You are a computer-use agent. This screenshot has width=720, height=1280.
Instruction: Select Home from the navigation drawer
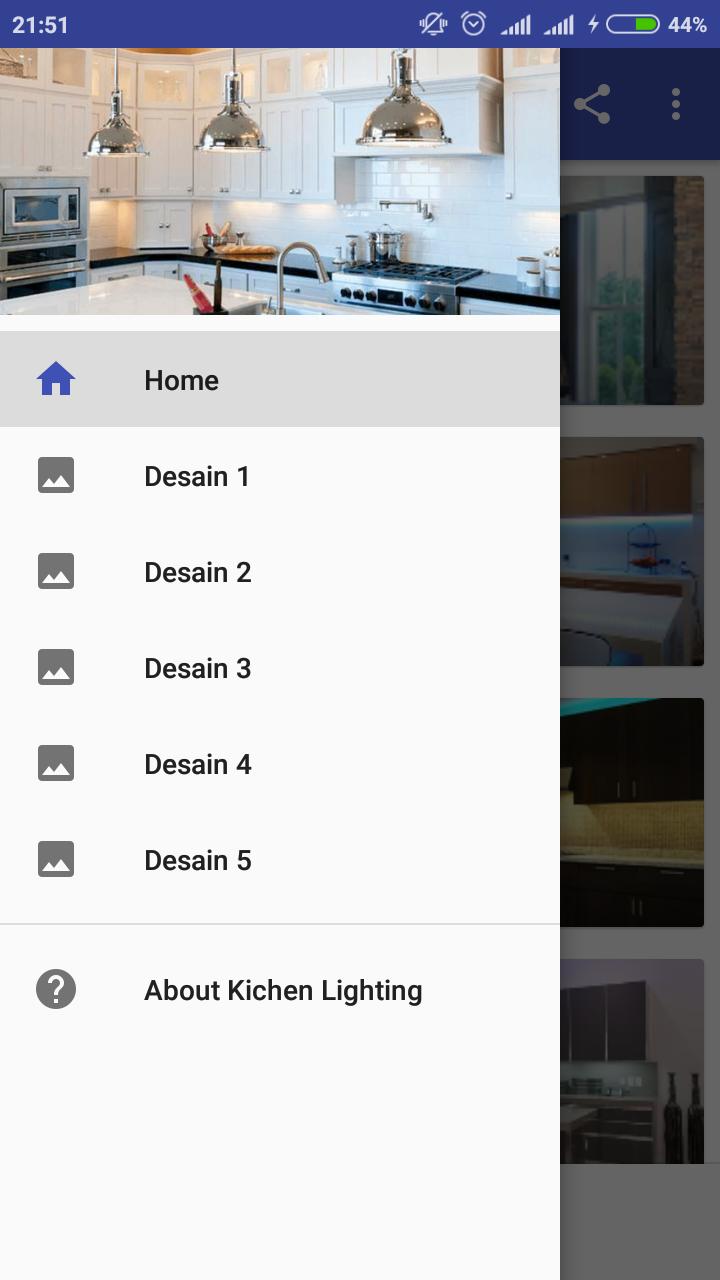(182, 380)
